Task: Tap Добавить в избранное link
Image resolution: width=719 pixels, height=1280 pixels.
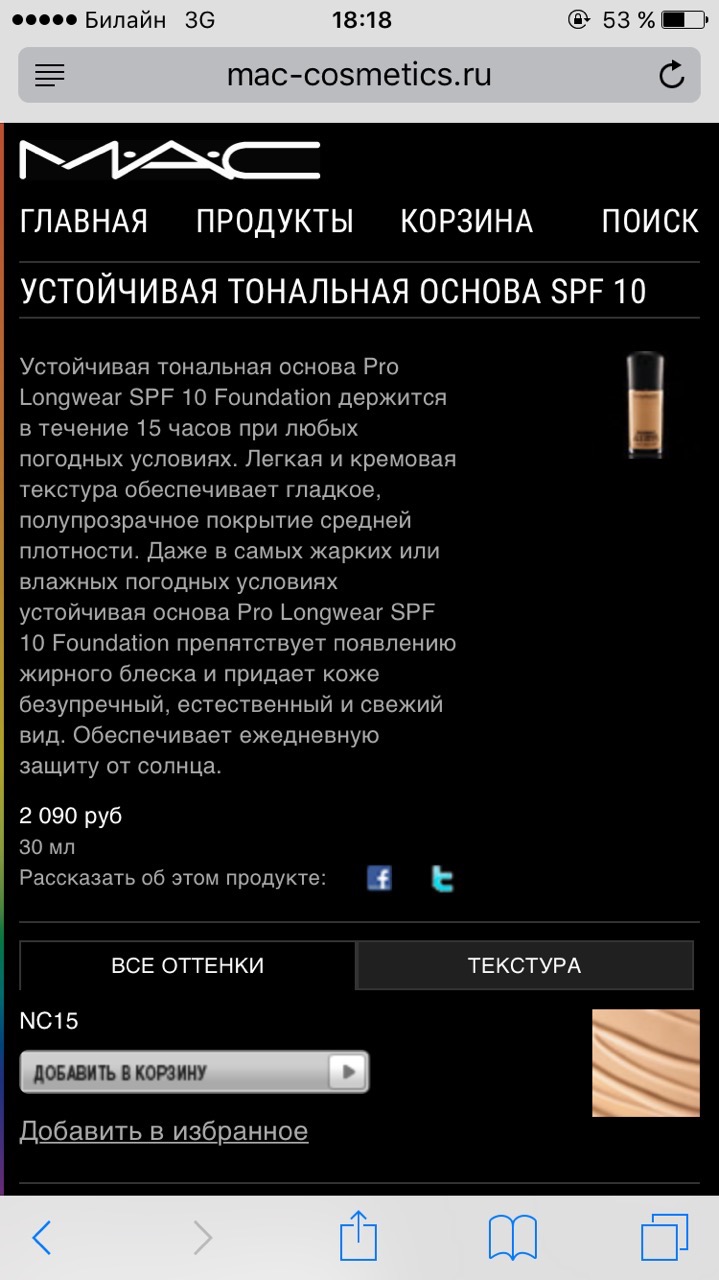Action: [164, 1131]
